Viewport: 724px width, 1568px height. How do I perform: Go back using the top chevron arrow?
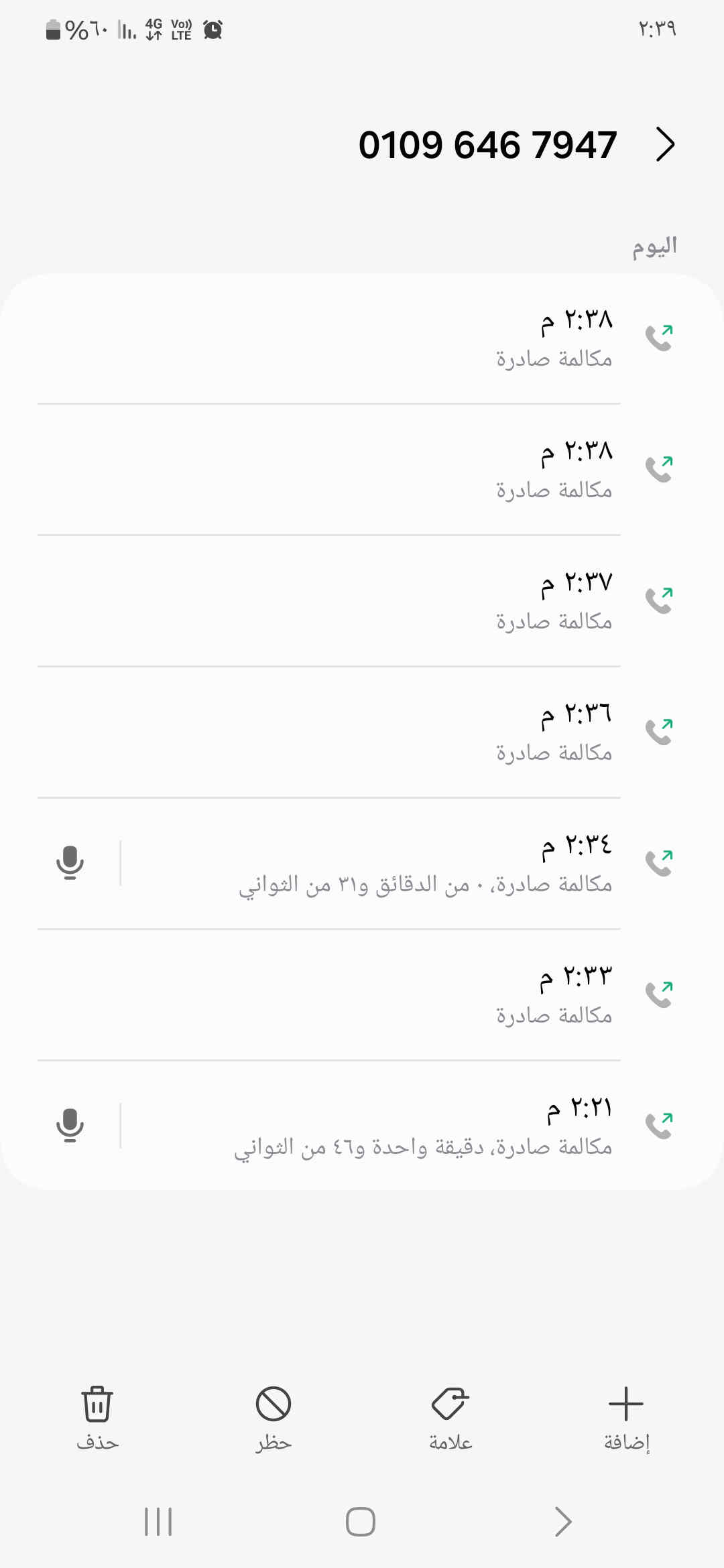[x=664, y=145]
